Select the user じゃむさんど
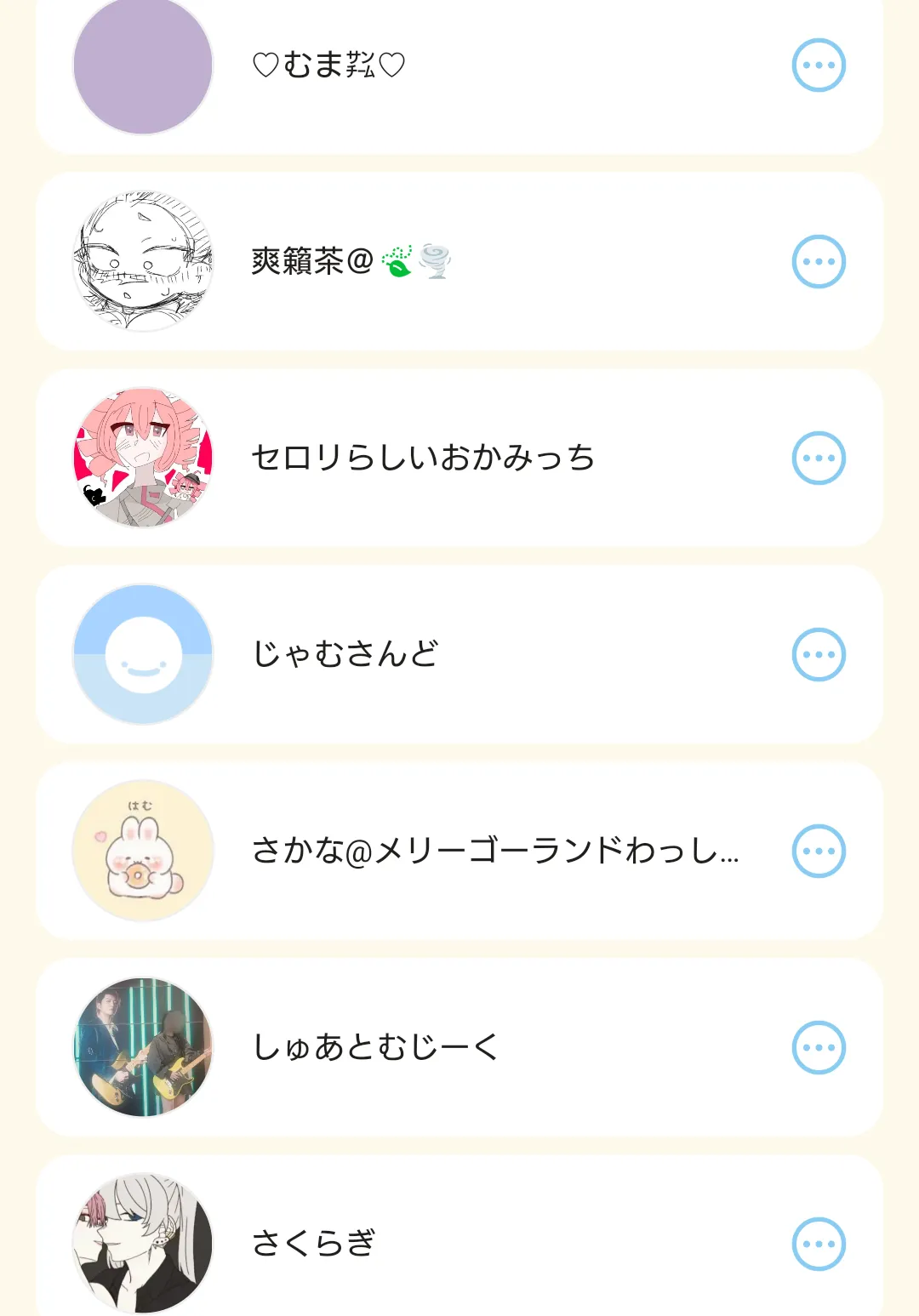 click(345, 654)
